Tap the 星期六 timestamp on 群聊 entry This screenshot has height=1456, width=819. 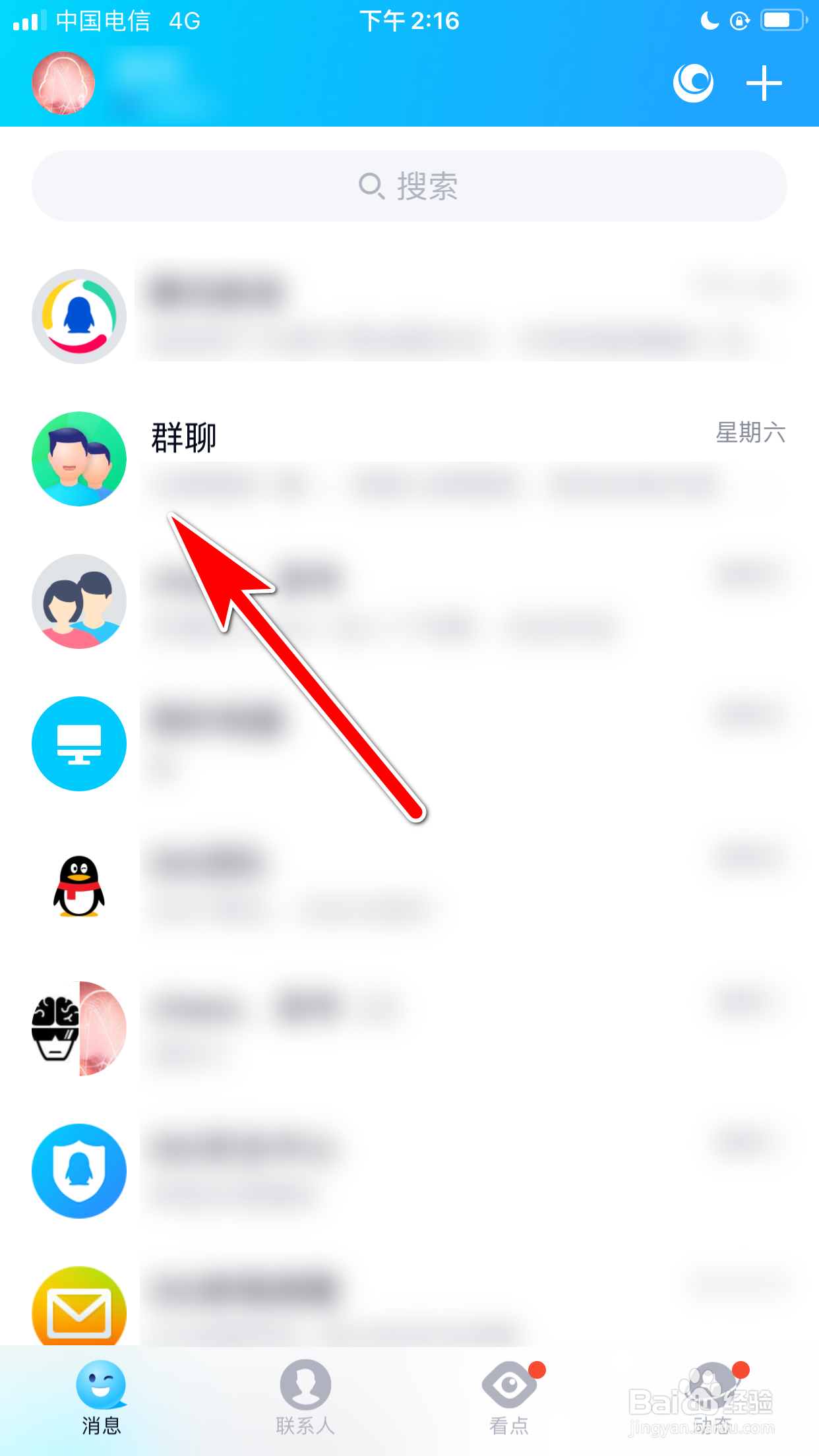(x=751, y=435)
